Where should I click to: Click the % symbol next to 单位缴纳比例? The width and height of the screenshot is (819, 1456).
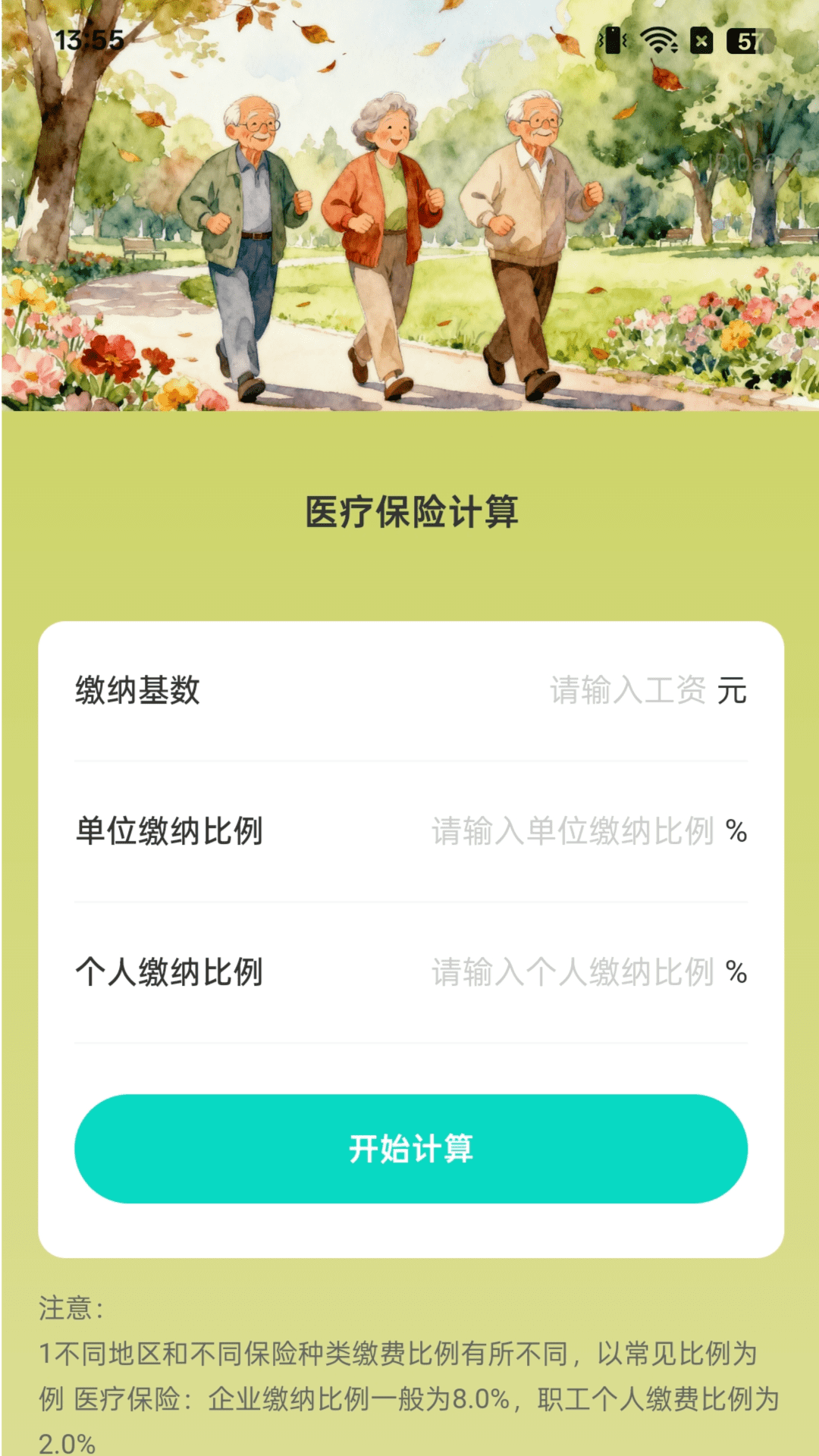click(x=735, y=832)
